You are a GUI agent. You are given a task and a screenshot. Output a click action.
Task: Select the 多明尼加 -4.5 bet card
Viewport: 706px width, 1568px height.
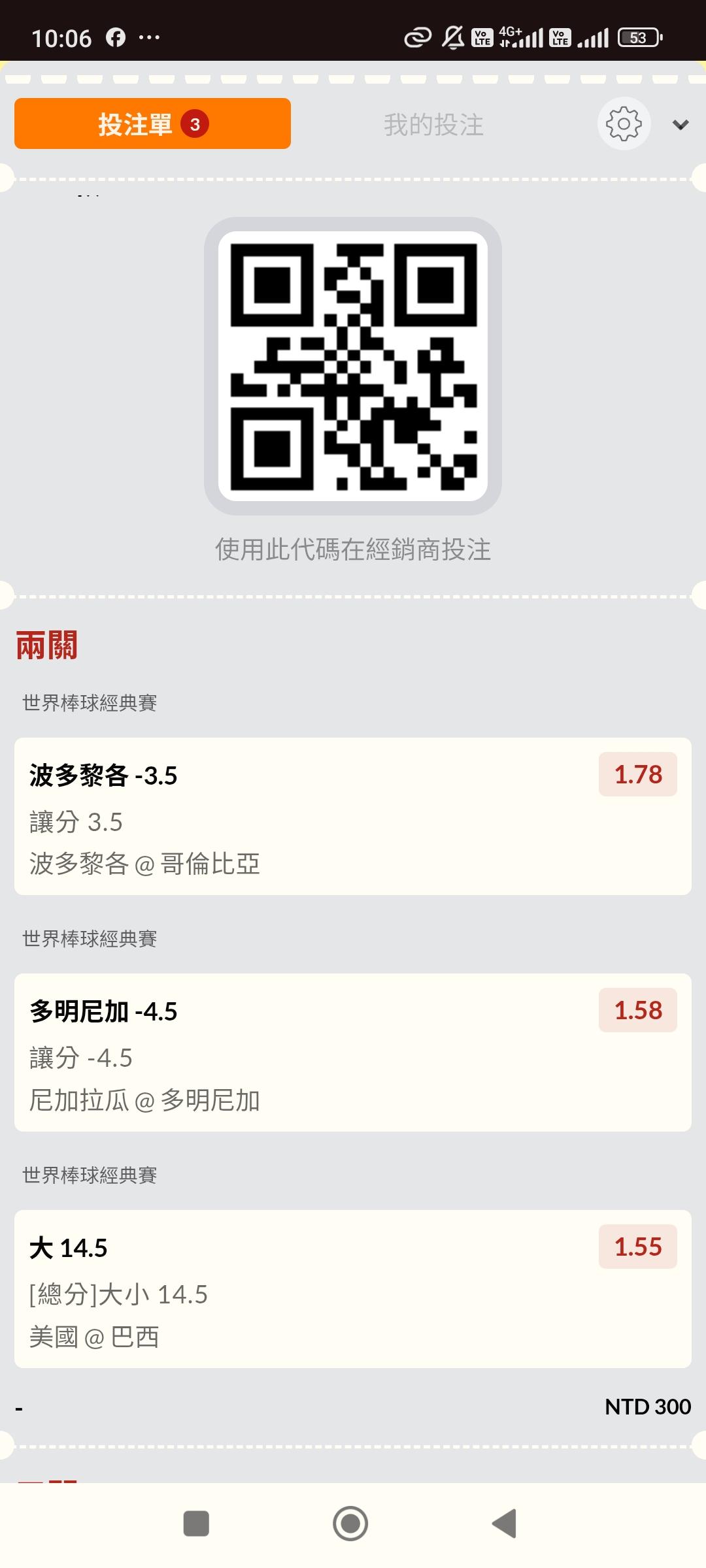[352, 1052]
